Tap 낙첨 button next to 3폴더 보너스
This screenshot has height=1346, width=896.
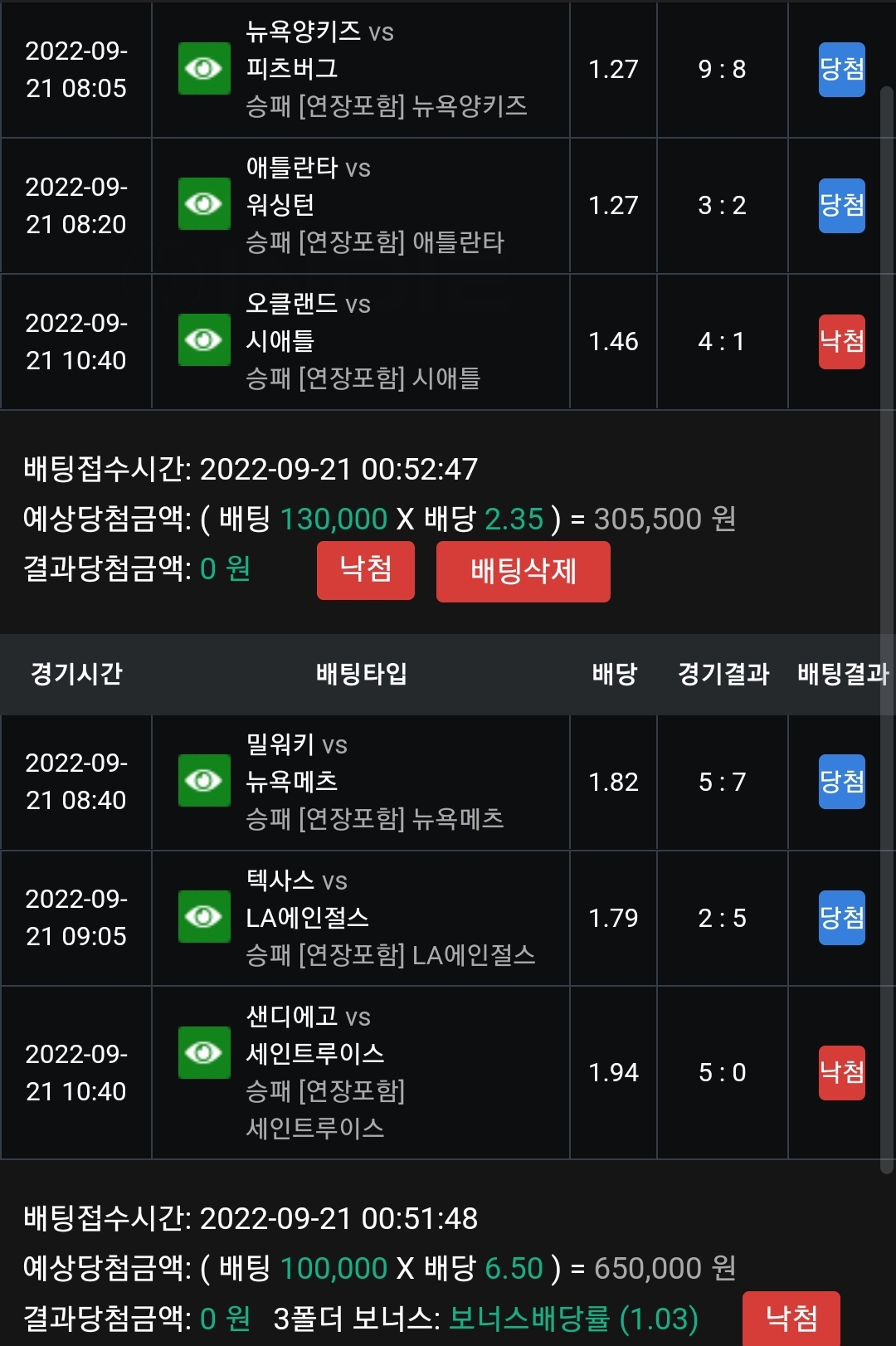tap(791, 1318)
